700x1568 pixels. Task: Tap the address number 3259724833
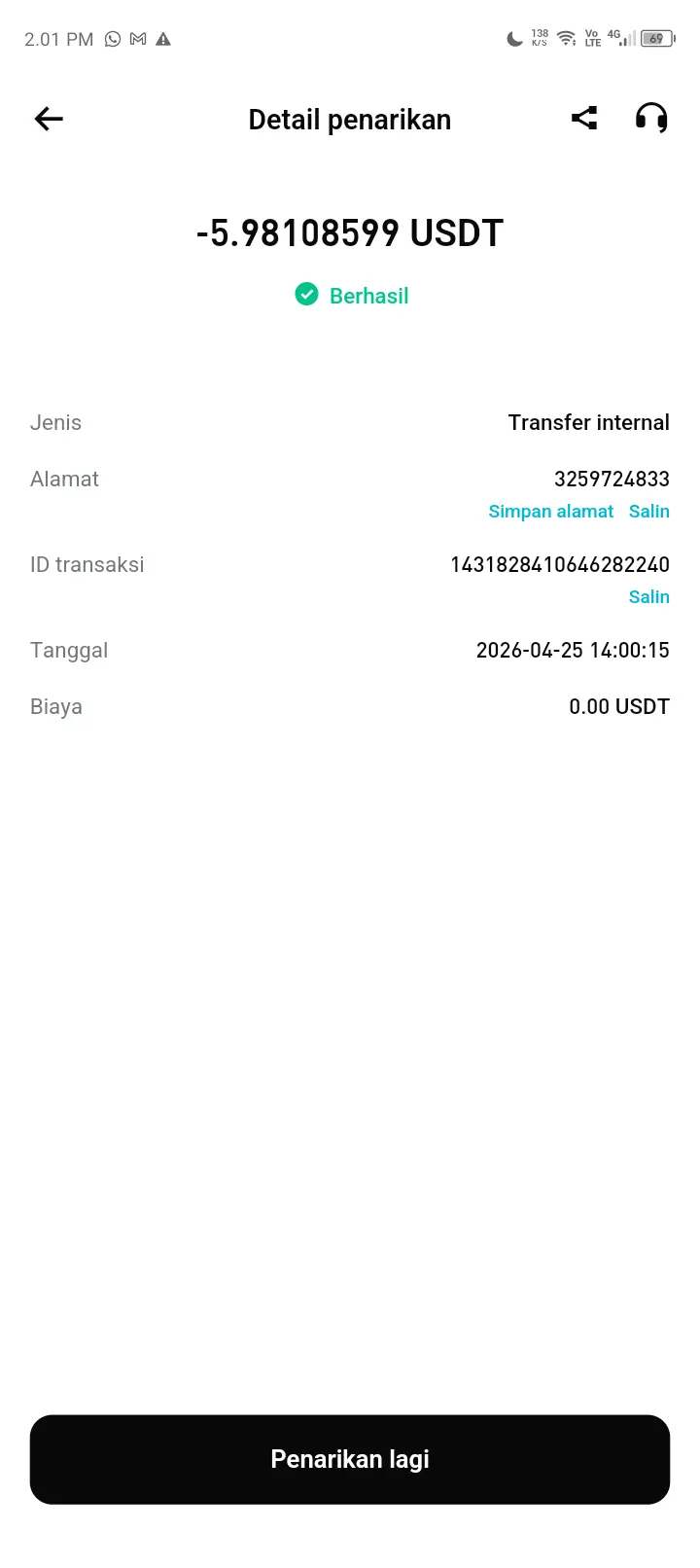click(611, 479)
